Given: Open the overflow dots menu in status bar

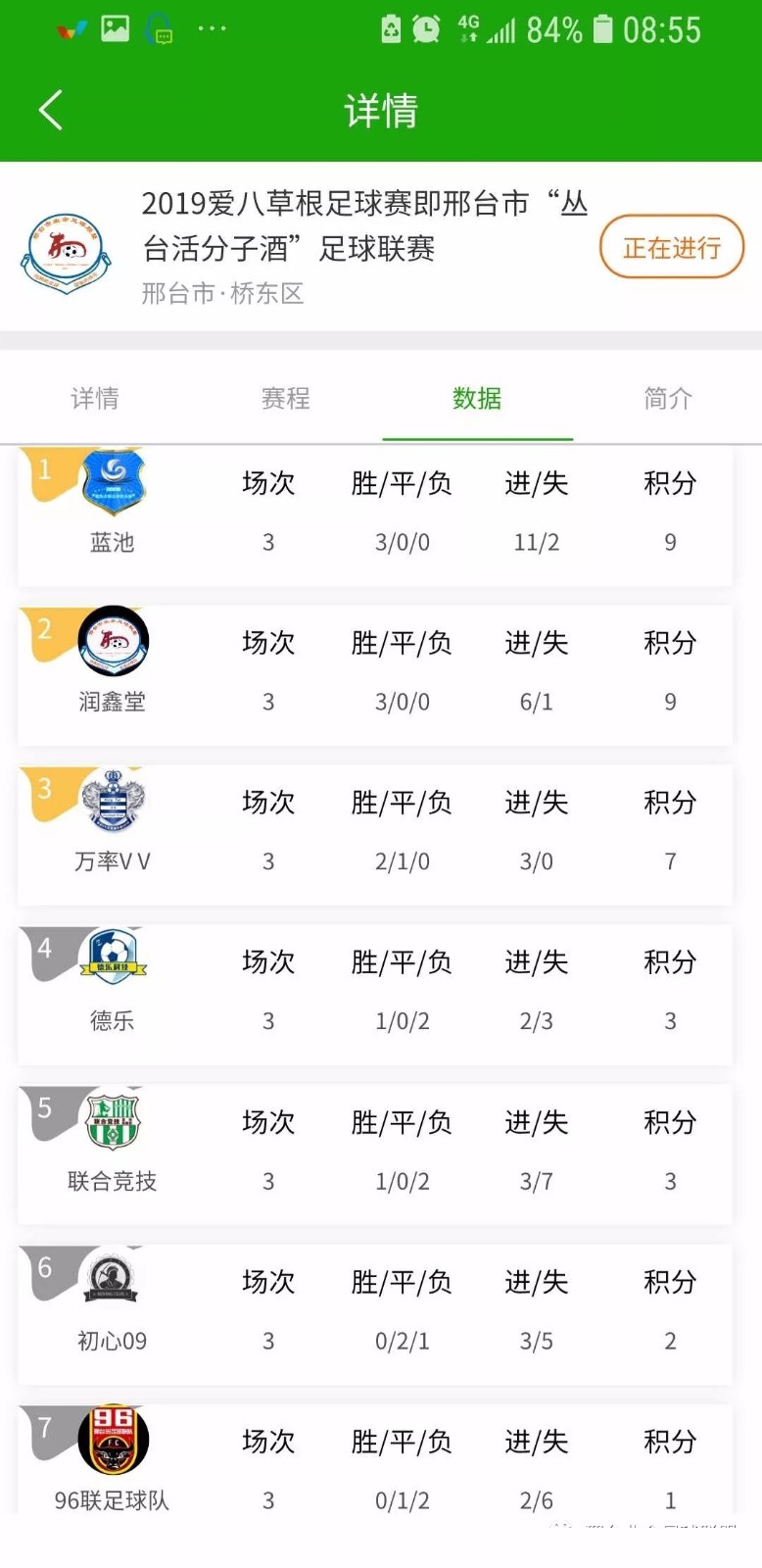Looking at the screenshot, I should coord(213,28).
